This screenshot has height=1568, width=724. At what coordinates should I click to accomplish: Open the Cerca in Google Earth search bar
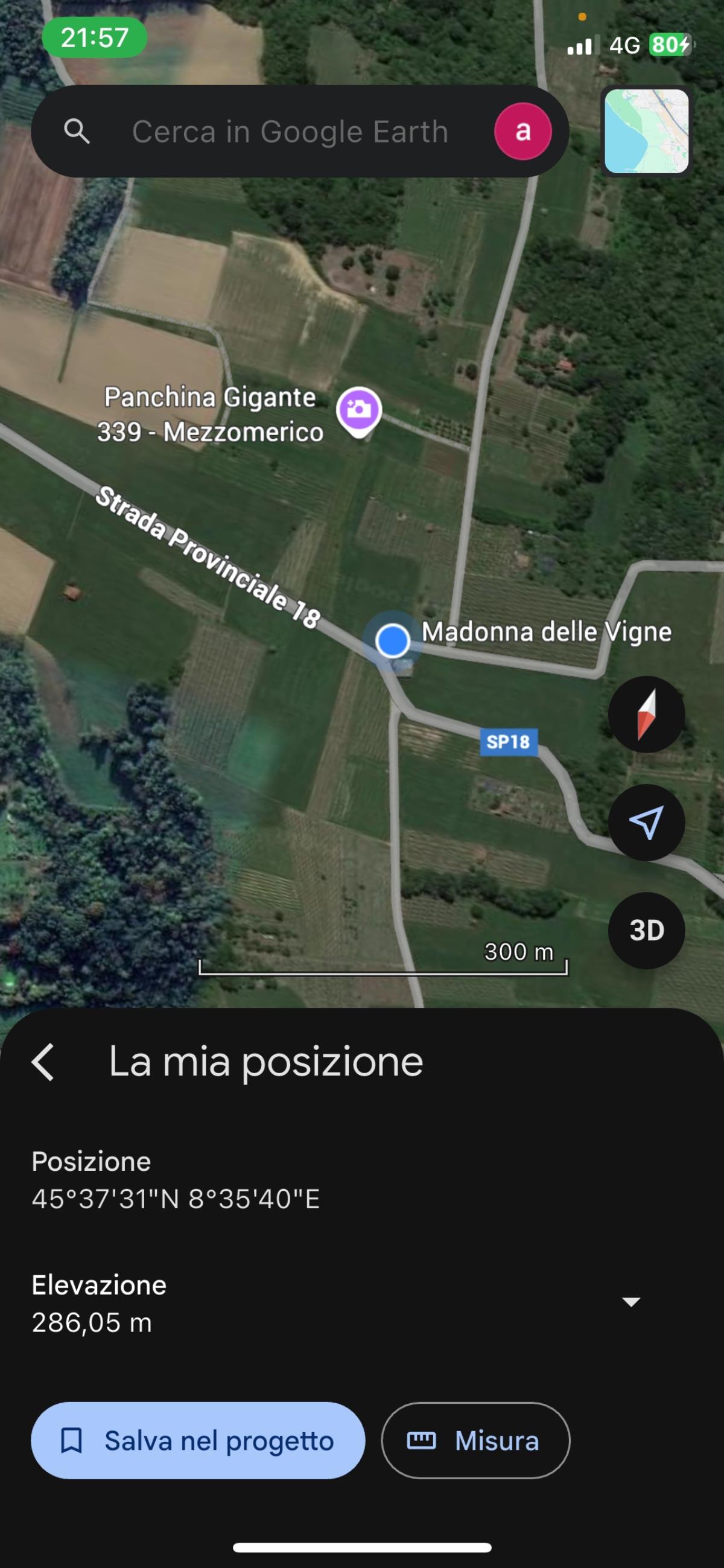coord(290,132)
